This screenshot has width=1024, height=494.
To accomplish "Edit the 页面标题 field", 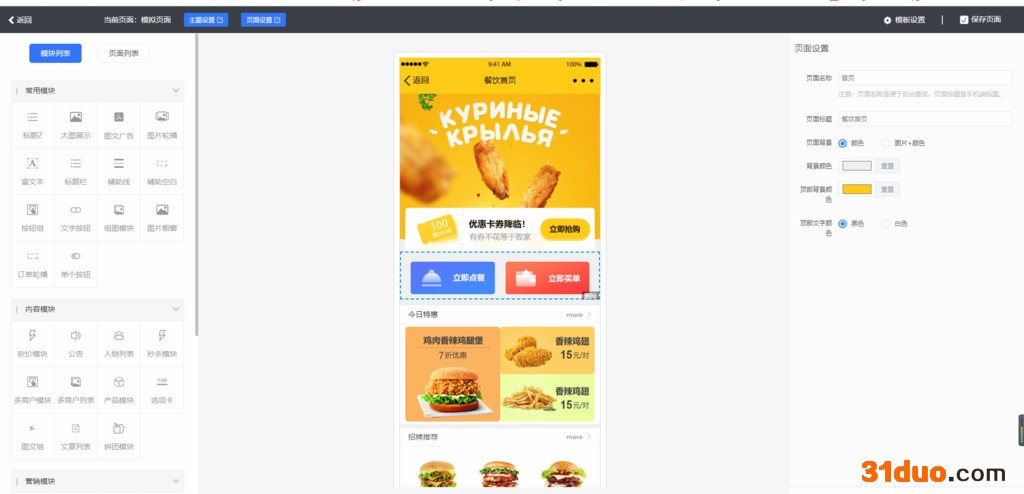I will point(924,119).
